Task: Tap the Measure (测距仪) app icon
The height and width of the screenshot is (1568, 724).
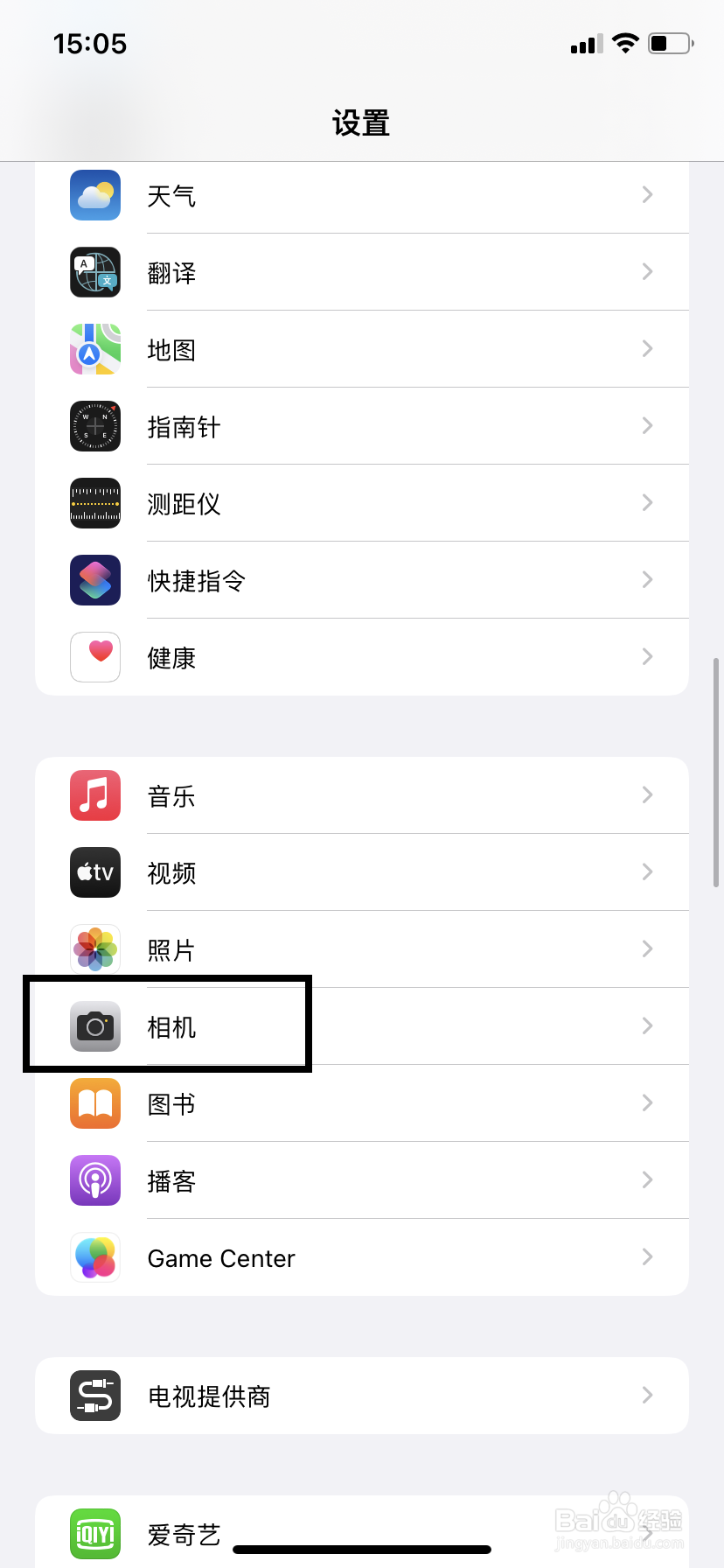Action: tap(94, 503)
